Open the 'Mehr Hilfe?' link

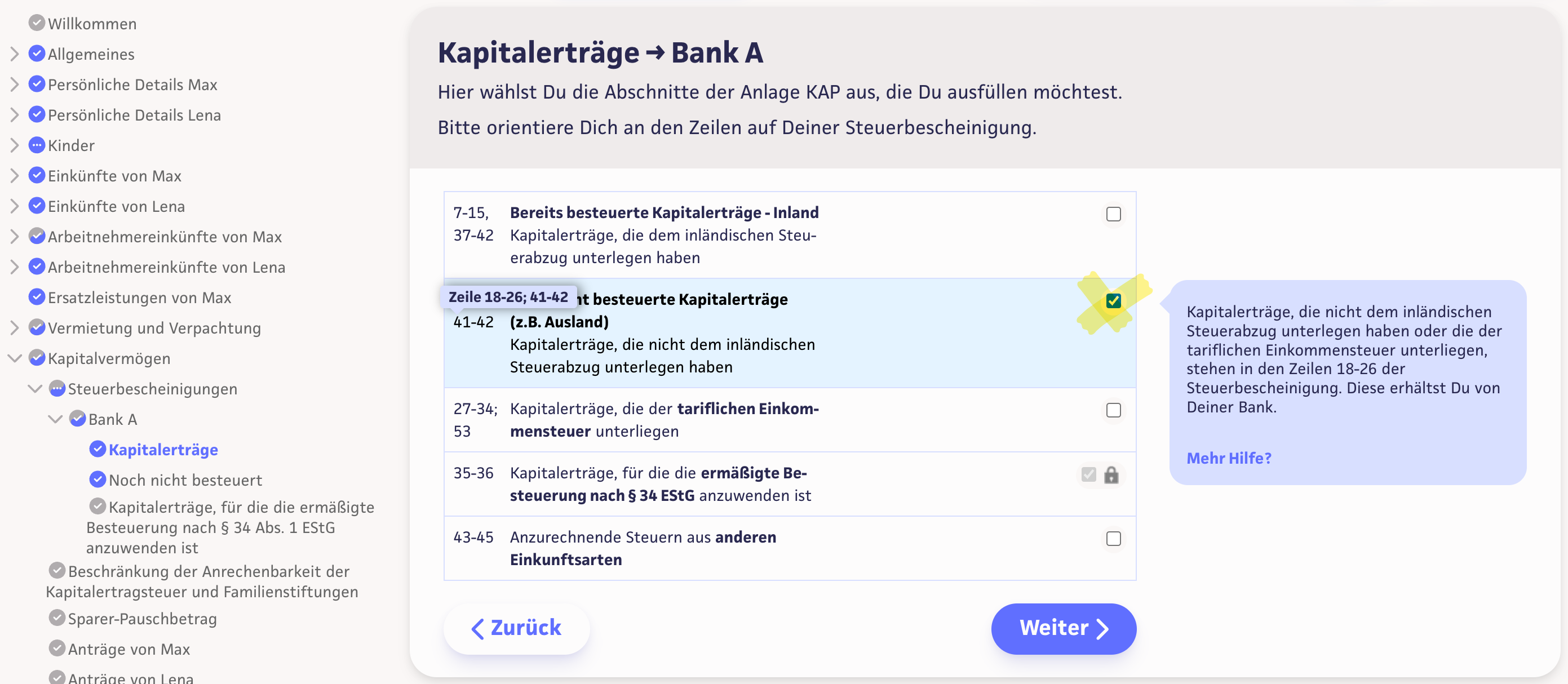[x=1228, y=458]
